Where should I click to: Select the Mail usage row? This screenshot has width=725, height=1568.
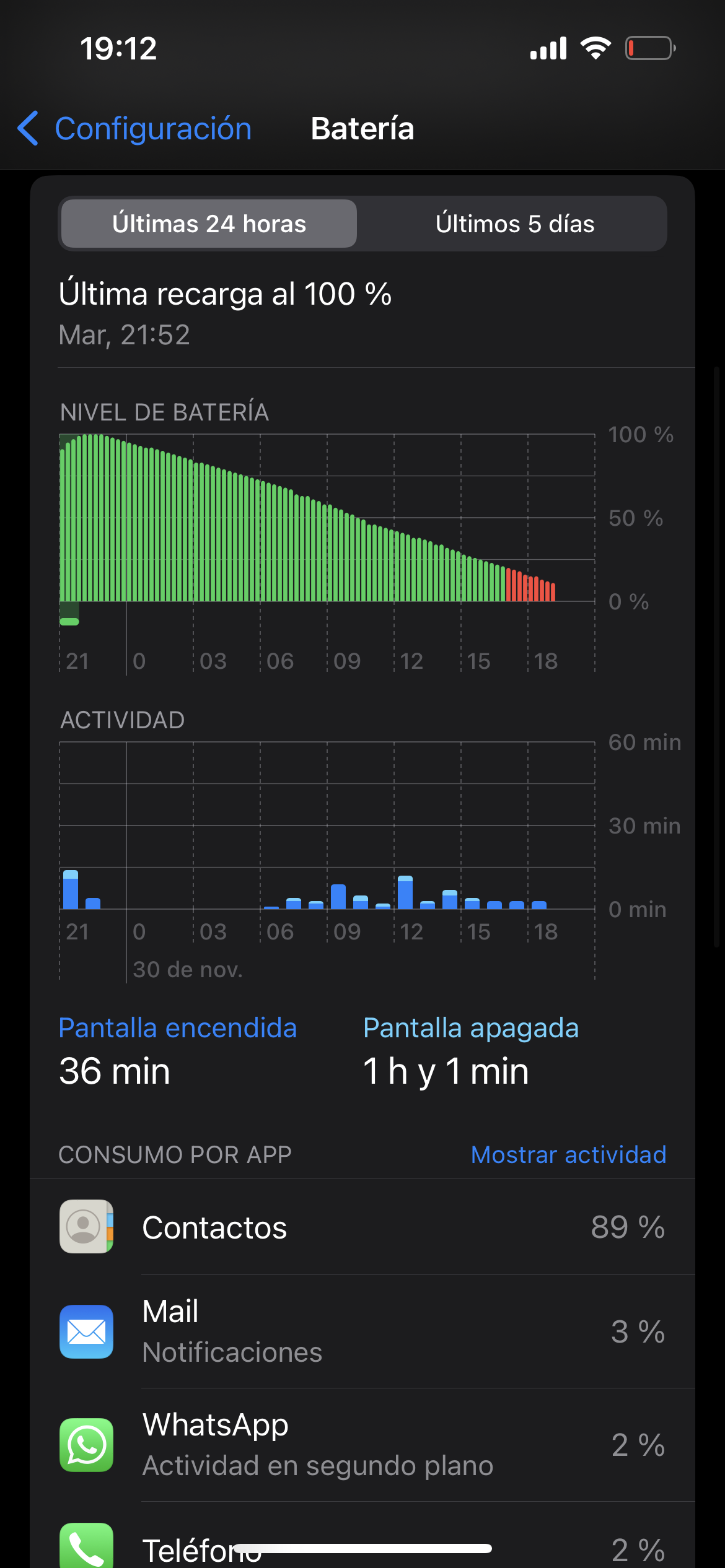[x=362, y=1331]
